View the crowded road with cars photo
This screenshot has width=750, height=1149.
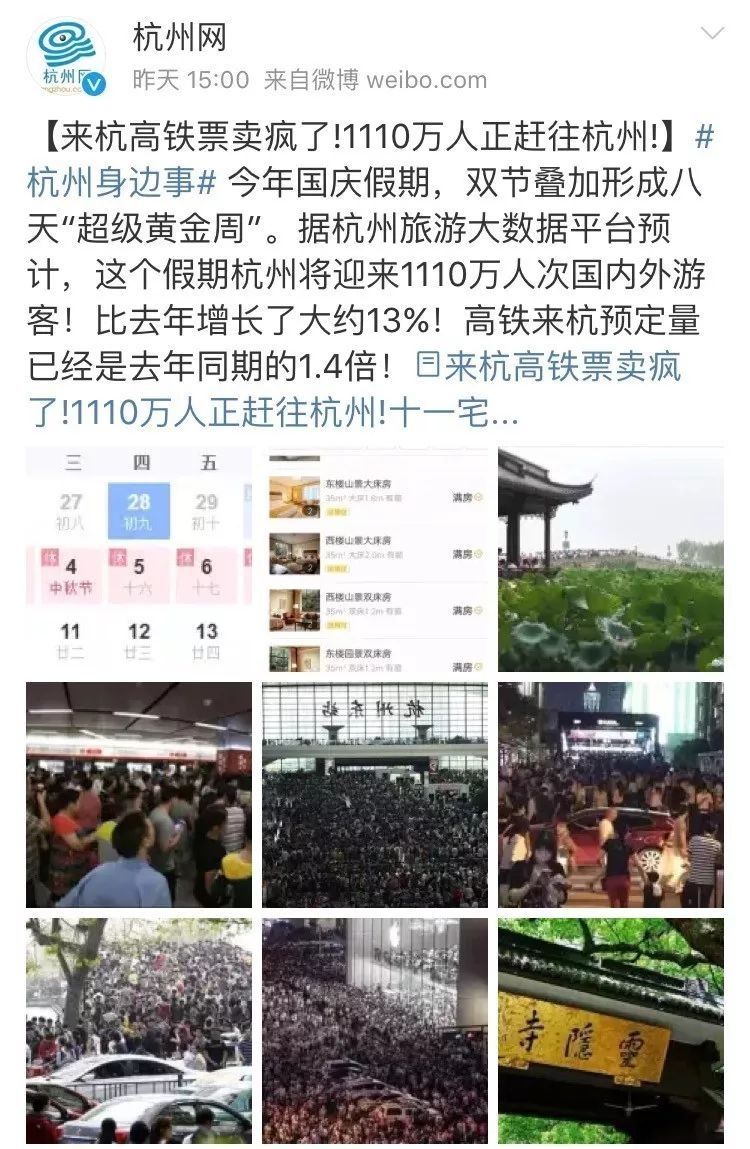(139, 1030)
